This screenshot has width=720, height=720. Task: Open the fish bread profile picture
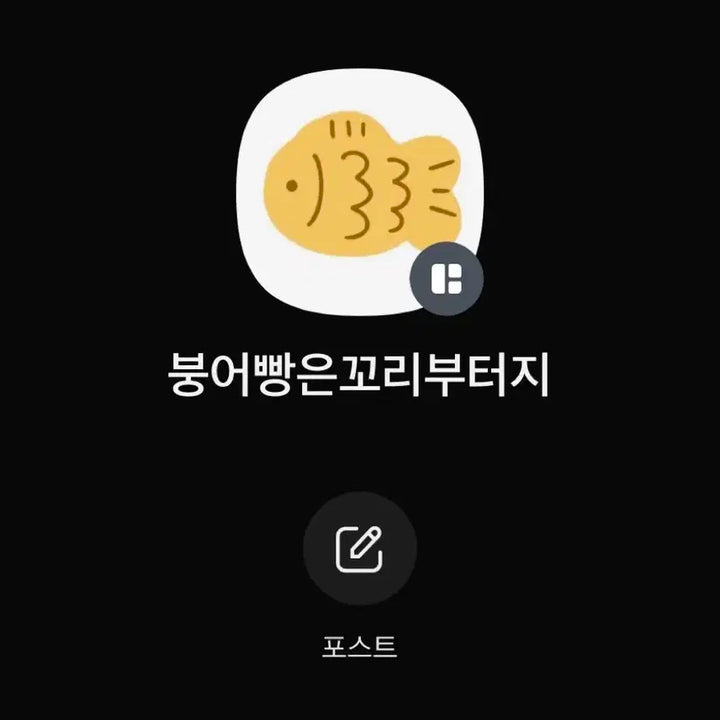(x=355, y=183)
